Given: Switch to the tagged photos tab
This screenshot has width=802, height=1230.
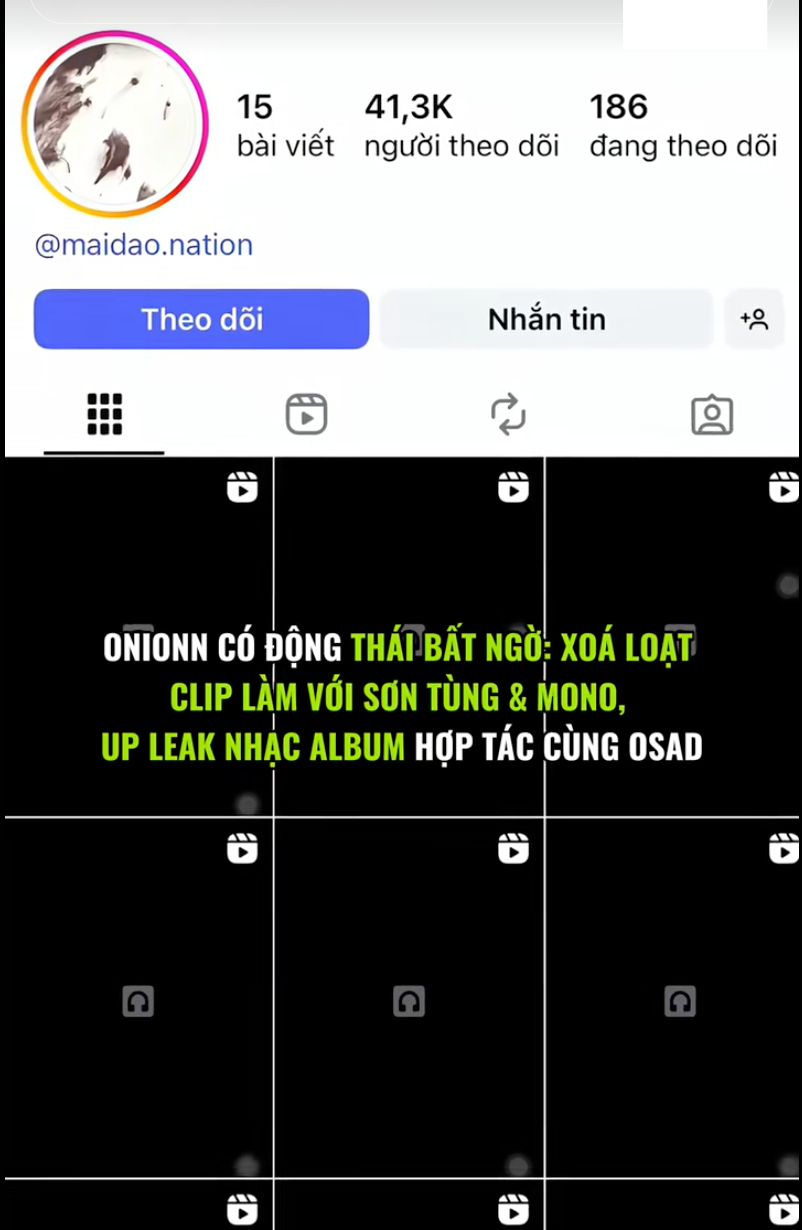Looking at the screenshot, I should click(x=712, y=414).
